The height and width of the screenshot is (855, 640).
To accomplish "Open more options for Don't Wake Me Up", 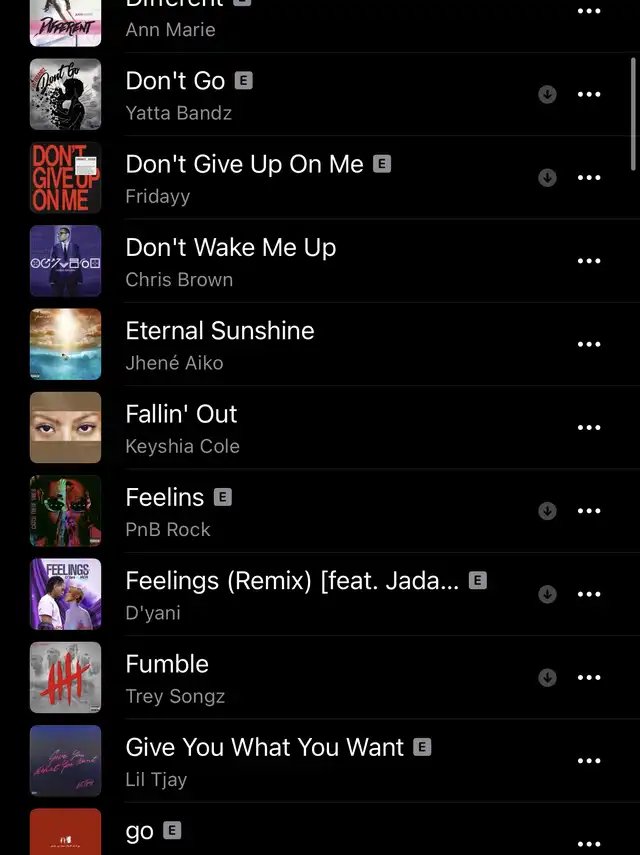I will (x=589, y=261).
